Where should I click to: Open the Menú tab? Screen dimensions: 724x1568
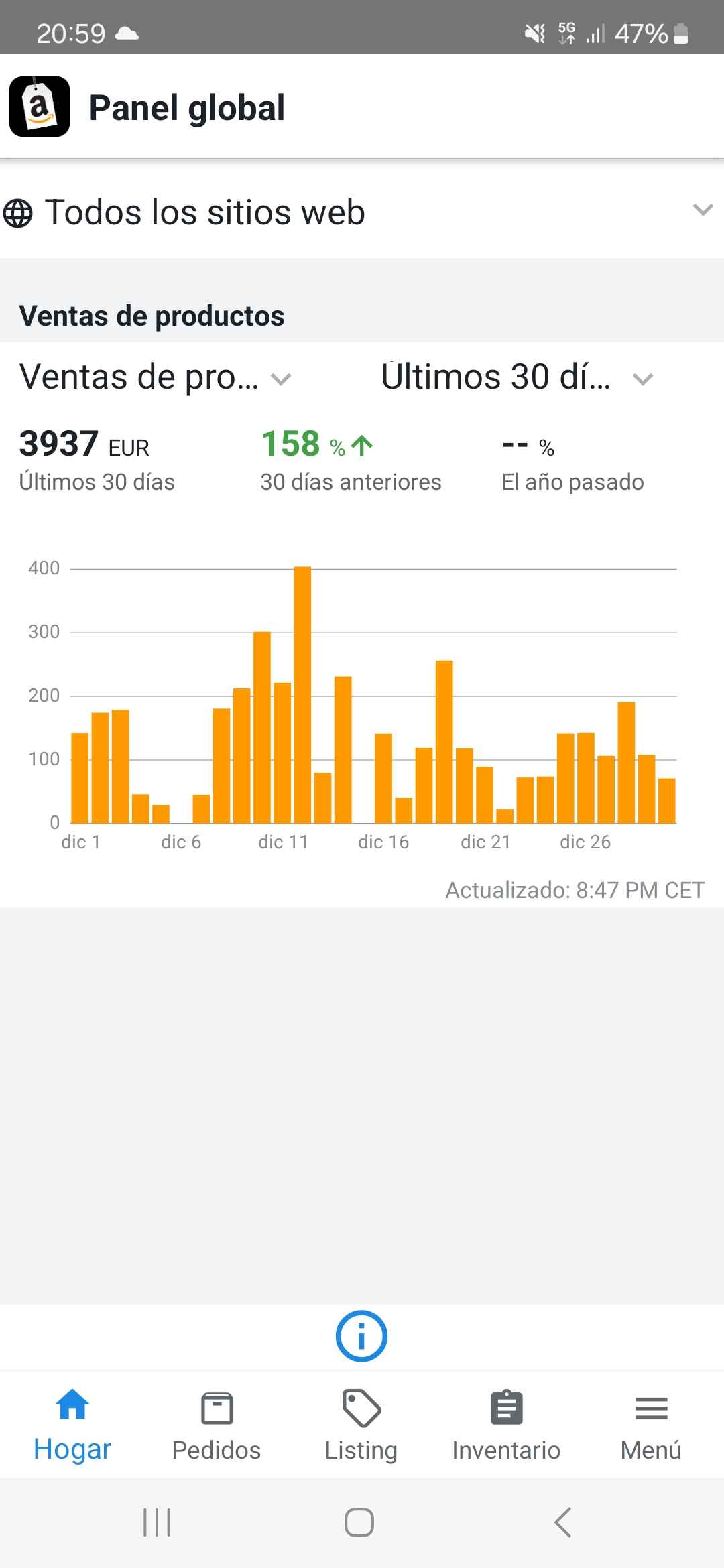click(651, 1425)
